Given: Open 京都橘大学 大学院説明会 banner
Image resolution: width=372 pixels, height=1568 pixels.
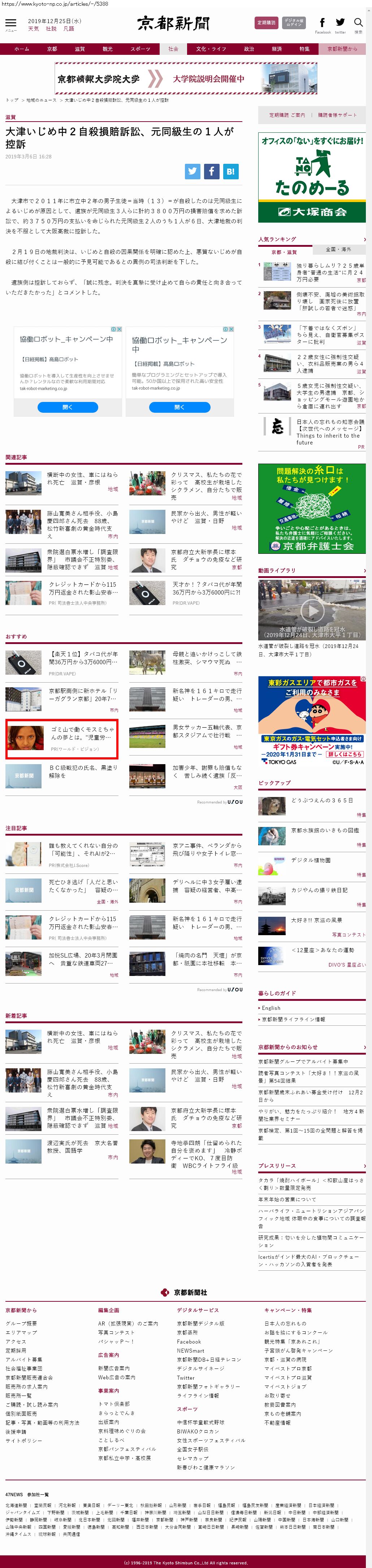Looking at the screenshot, I should [x=186, y=79].
